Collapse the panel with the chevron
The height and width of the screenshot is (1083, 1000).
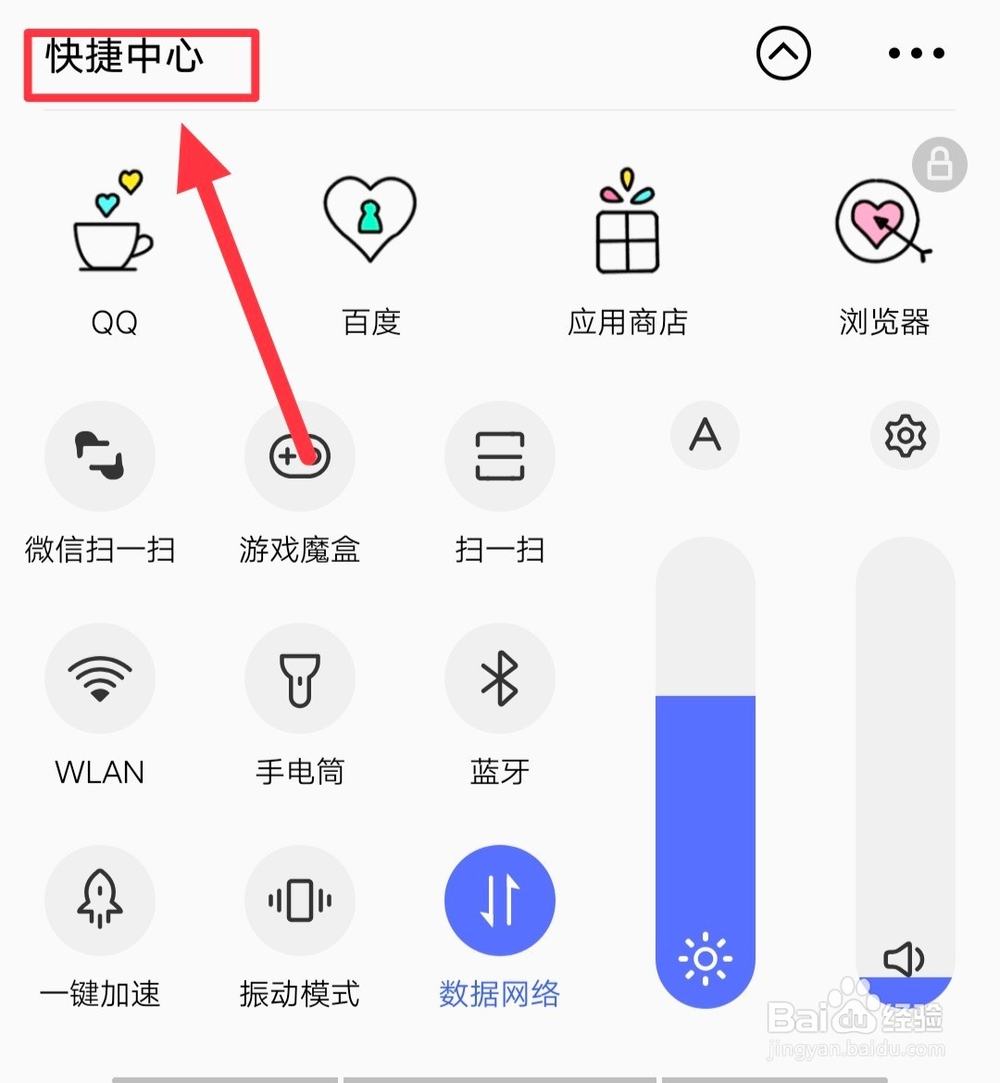[783, 53]
